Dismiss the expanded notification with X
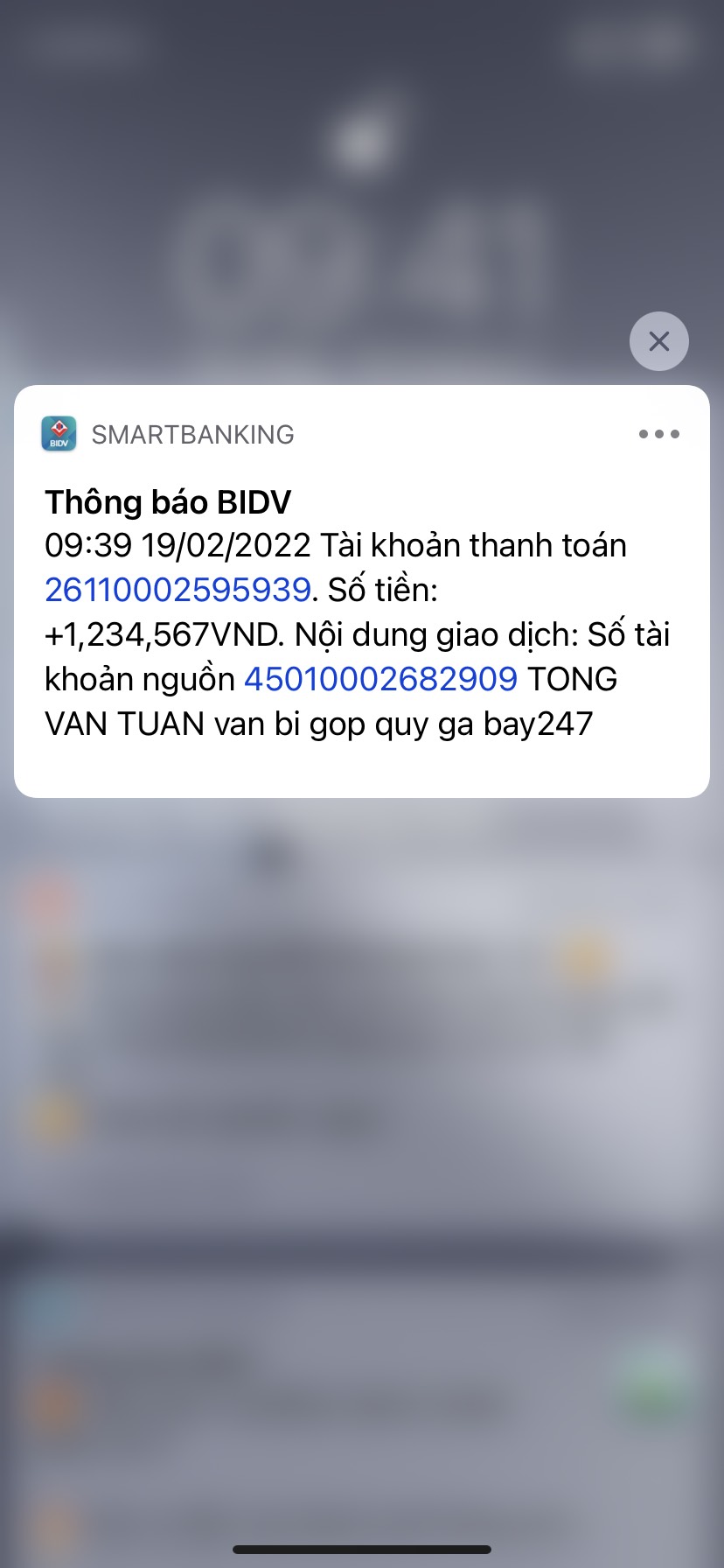The image size is (724, 1568). (658, 341)
